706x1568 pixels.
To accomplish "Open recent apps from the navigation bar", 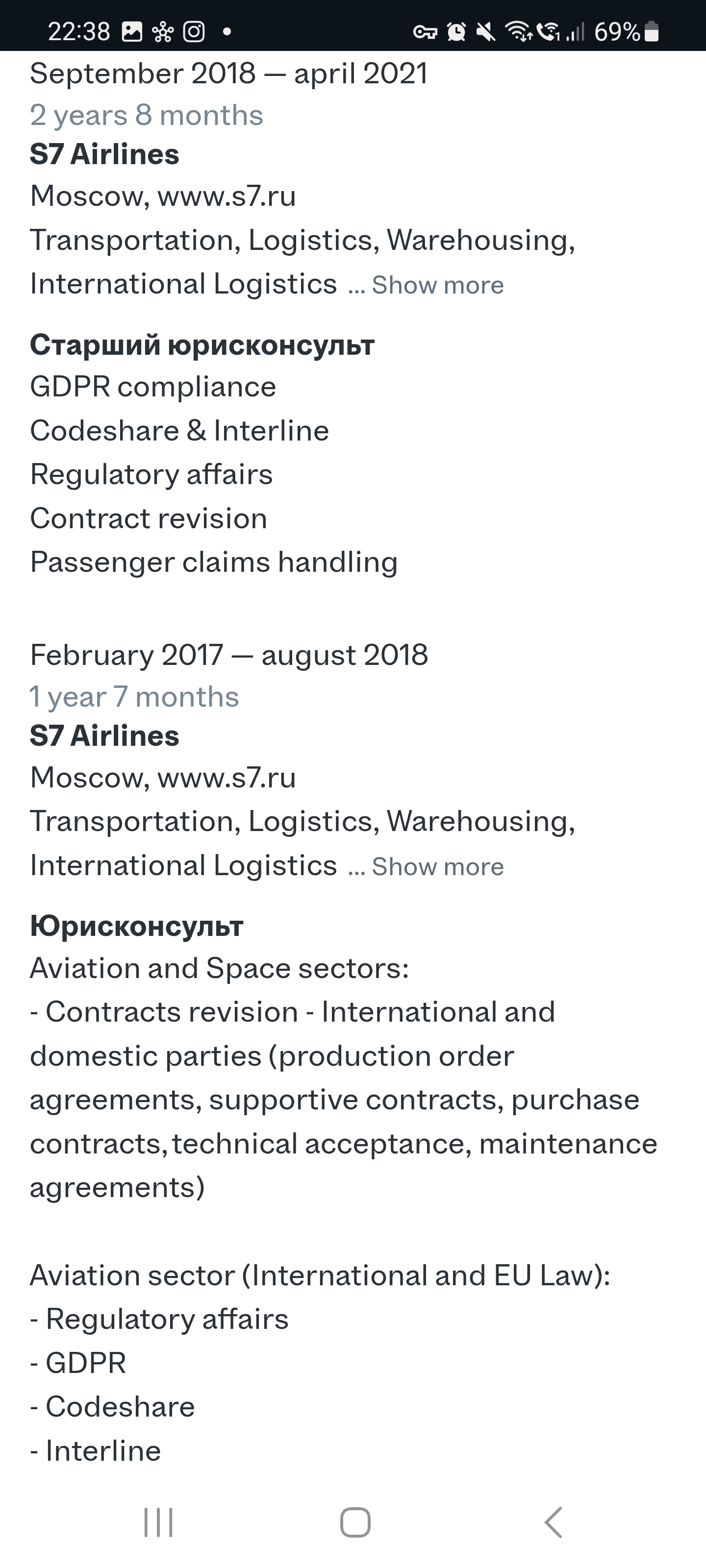I will coord(158,1522).
